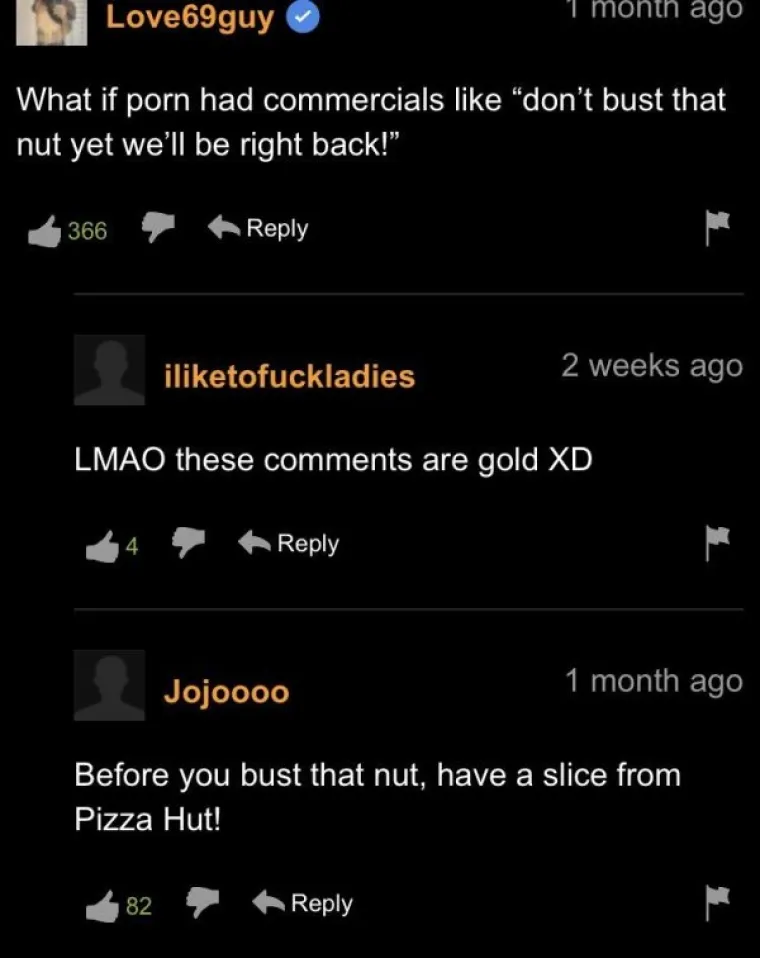Flag Jojoooo's comment
Viewport: 760px width, 958px height.
716,905
